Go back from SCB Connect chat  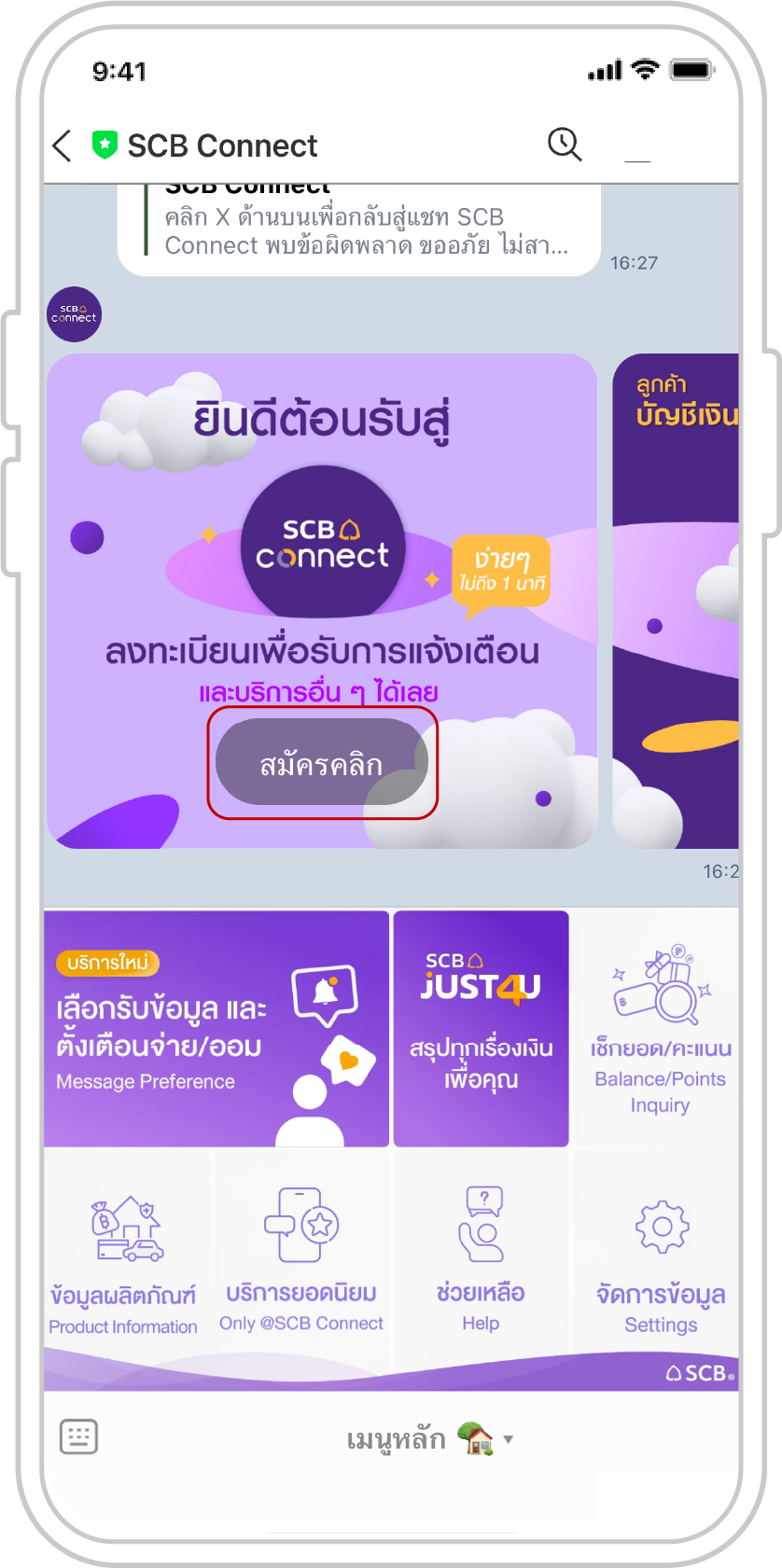click(x=63, y=146)
